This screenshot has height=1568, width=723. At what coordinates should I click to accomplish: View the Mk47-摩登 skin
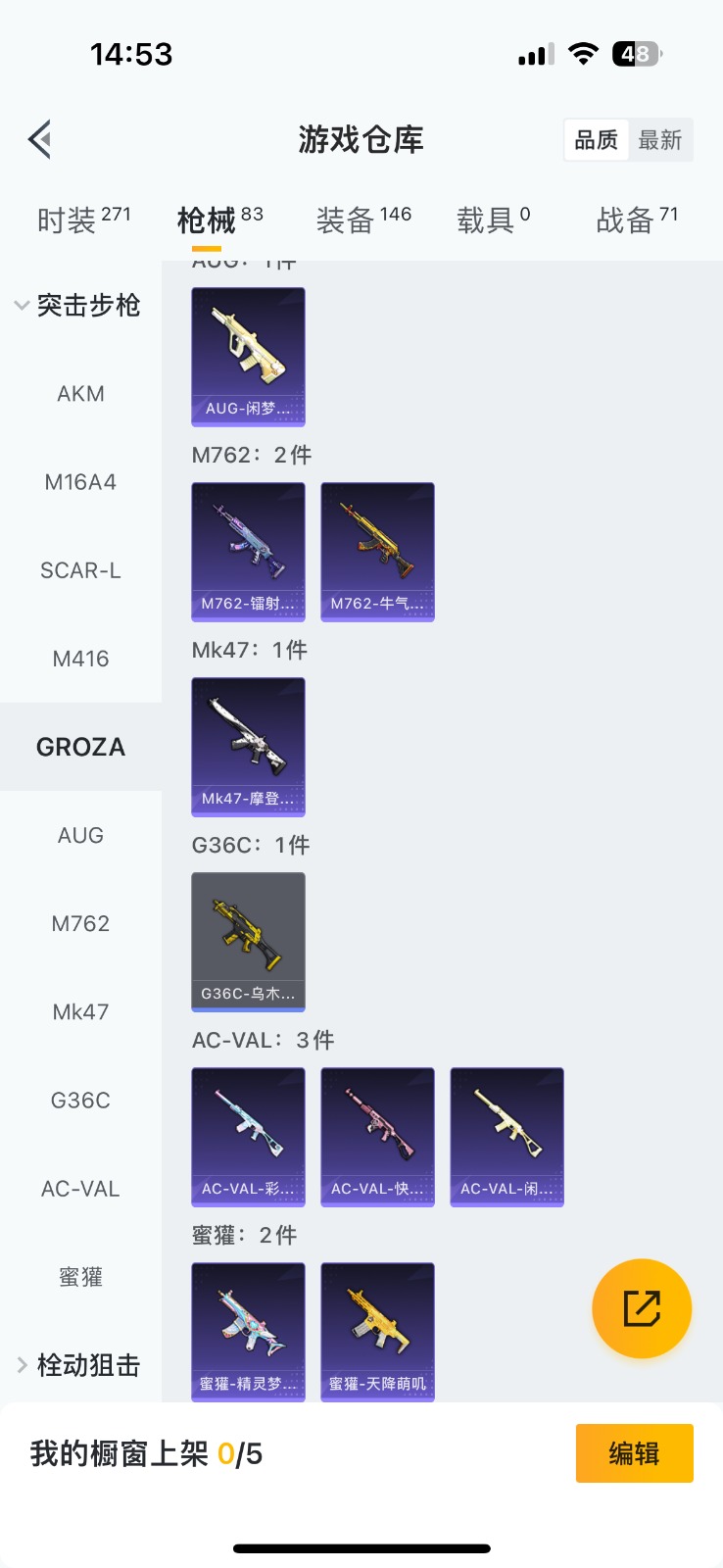coord(248,747)
